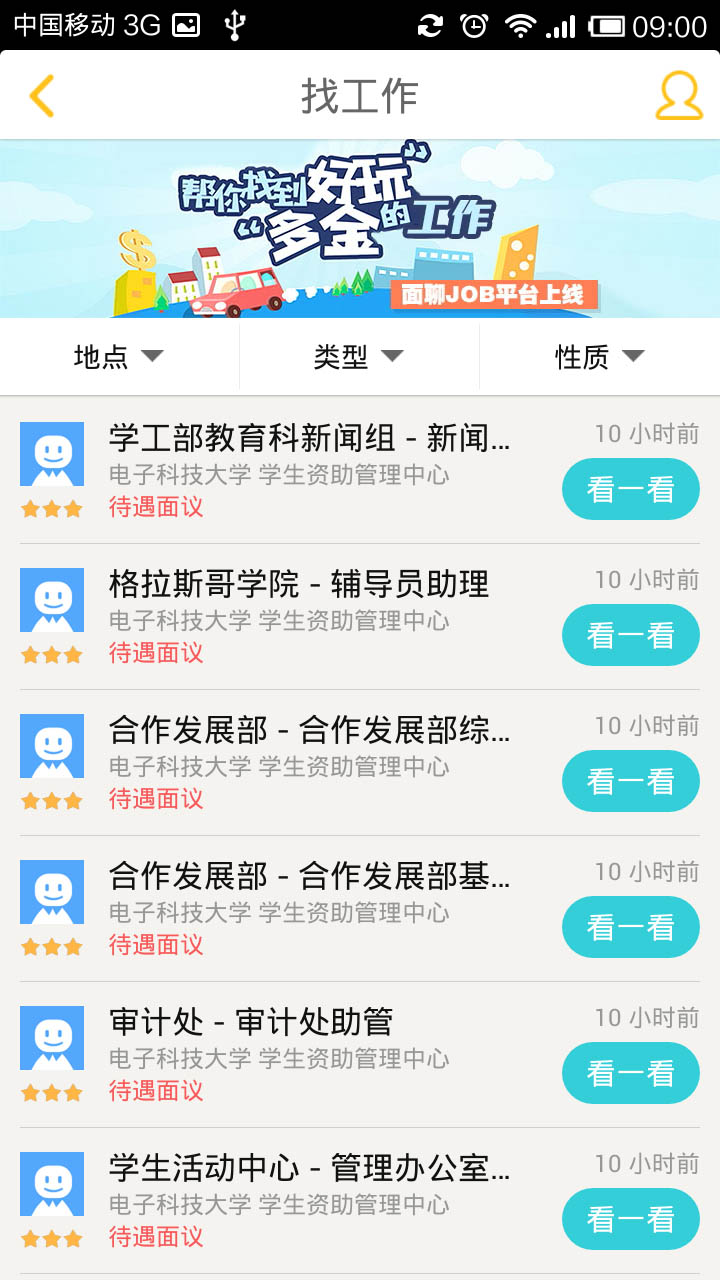The image size is (720, 1280).
Task: Open the user profile icon
Action: click(x=678, y=96)
